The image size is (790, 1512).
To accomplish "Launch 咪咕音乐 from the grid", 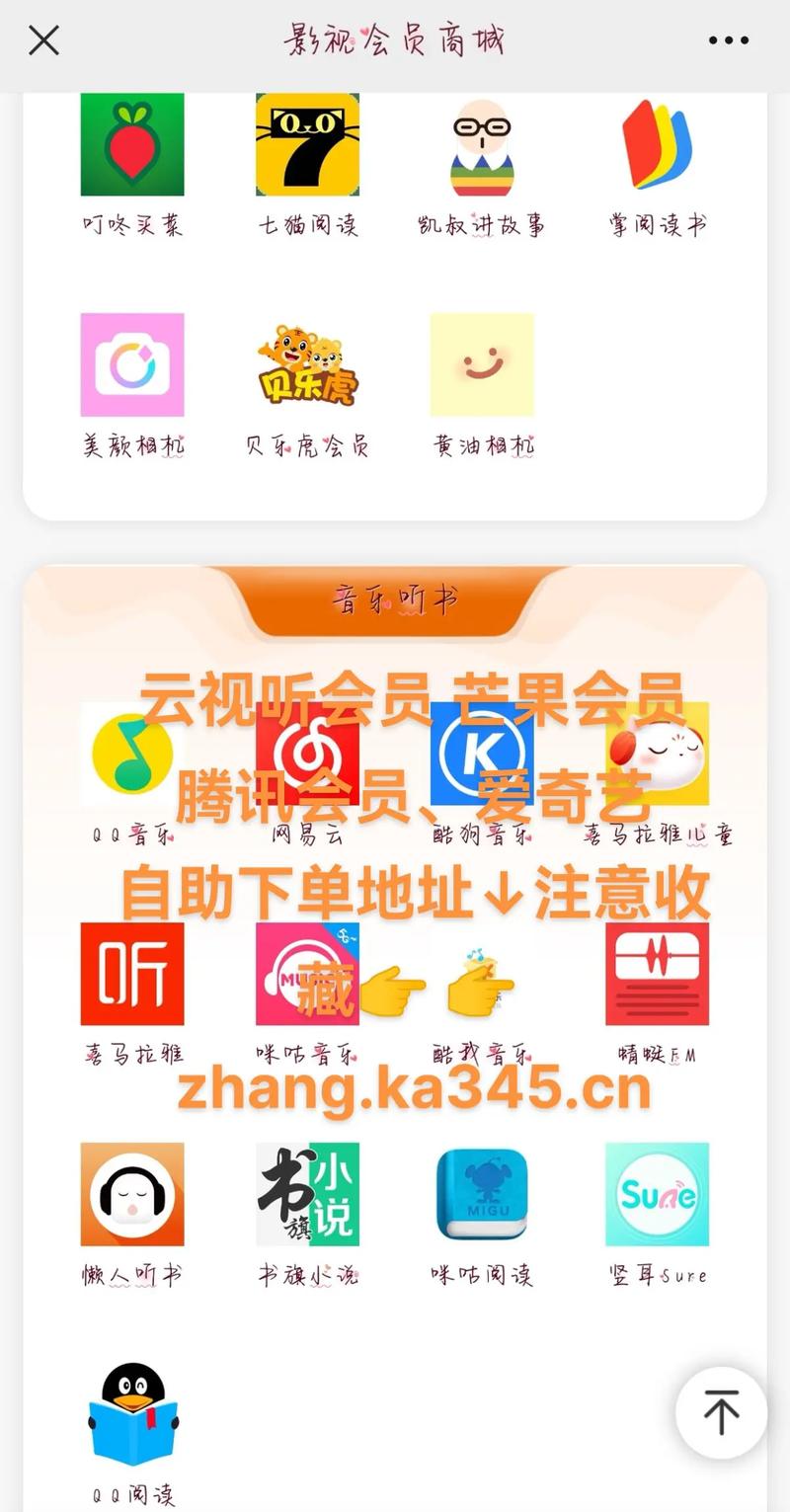I will (306, 973).
